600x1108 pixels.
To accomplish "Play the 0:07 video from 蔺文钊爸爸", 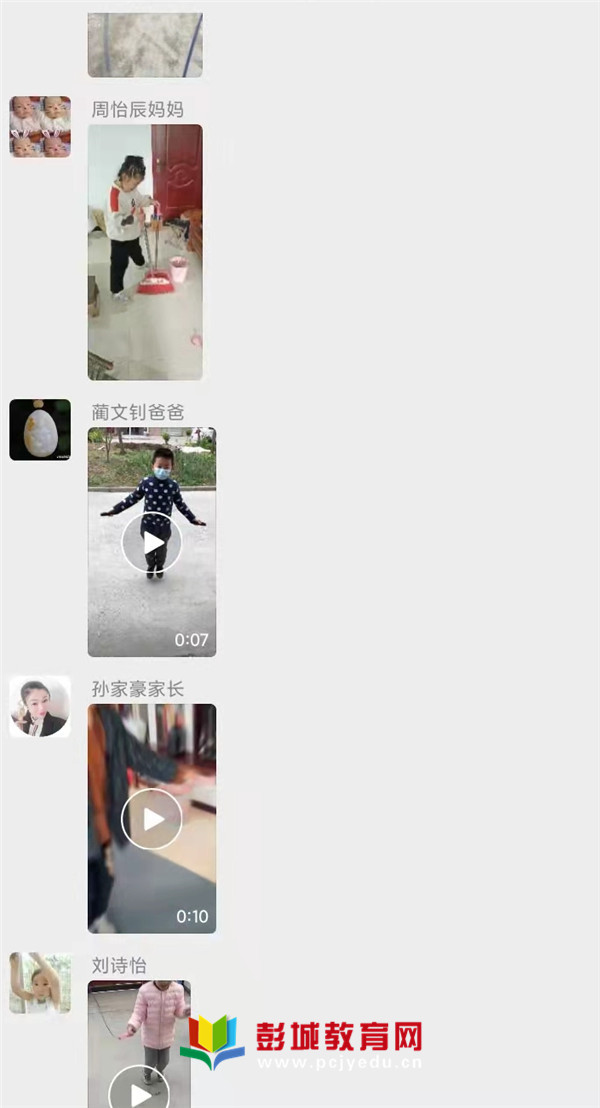I will (x=152, y=542).
